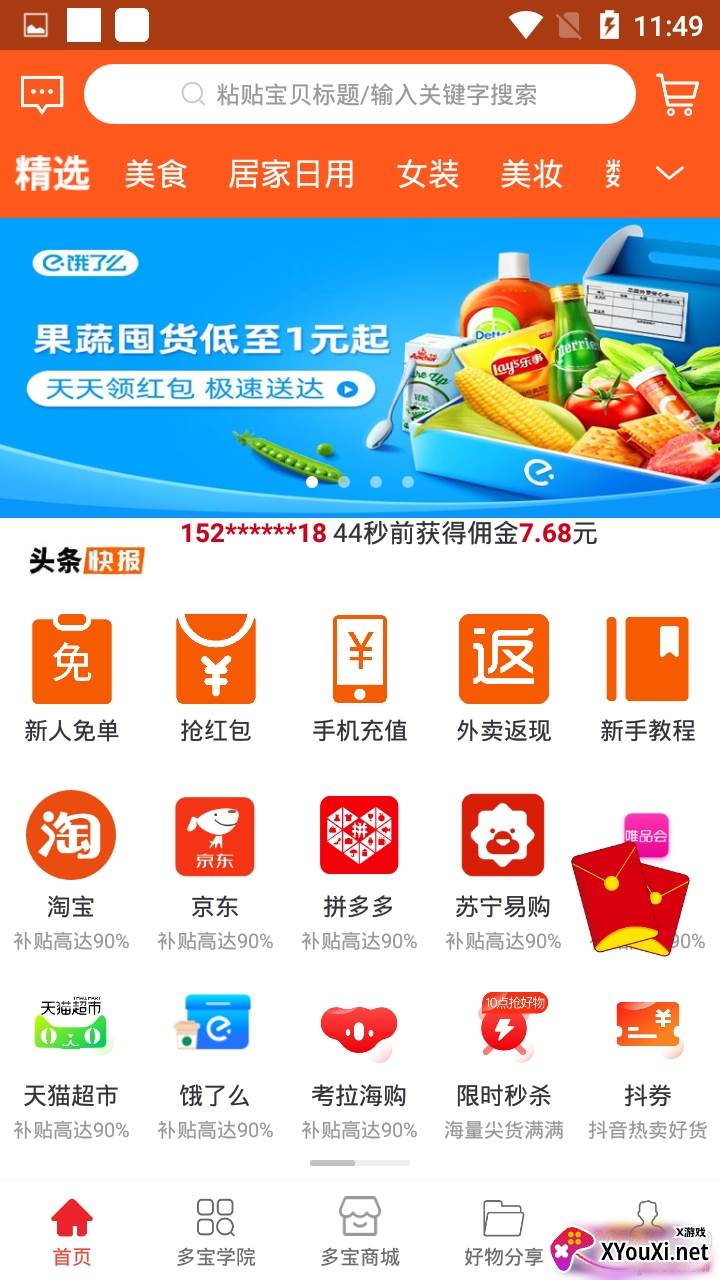Select the 女装 category tab
The height and width of the screenshot is (1280, 720).
coord(428,174)
